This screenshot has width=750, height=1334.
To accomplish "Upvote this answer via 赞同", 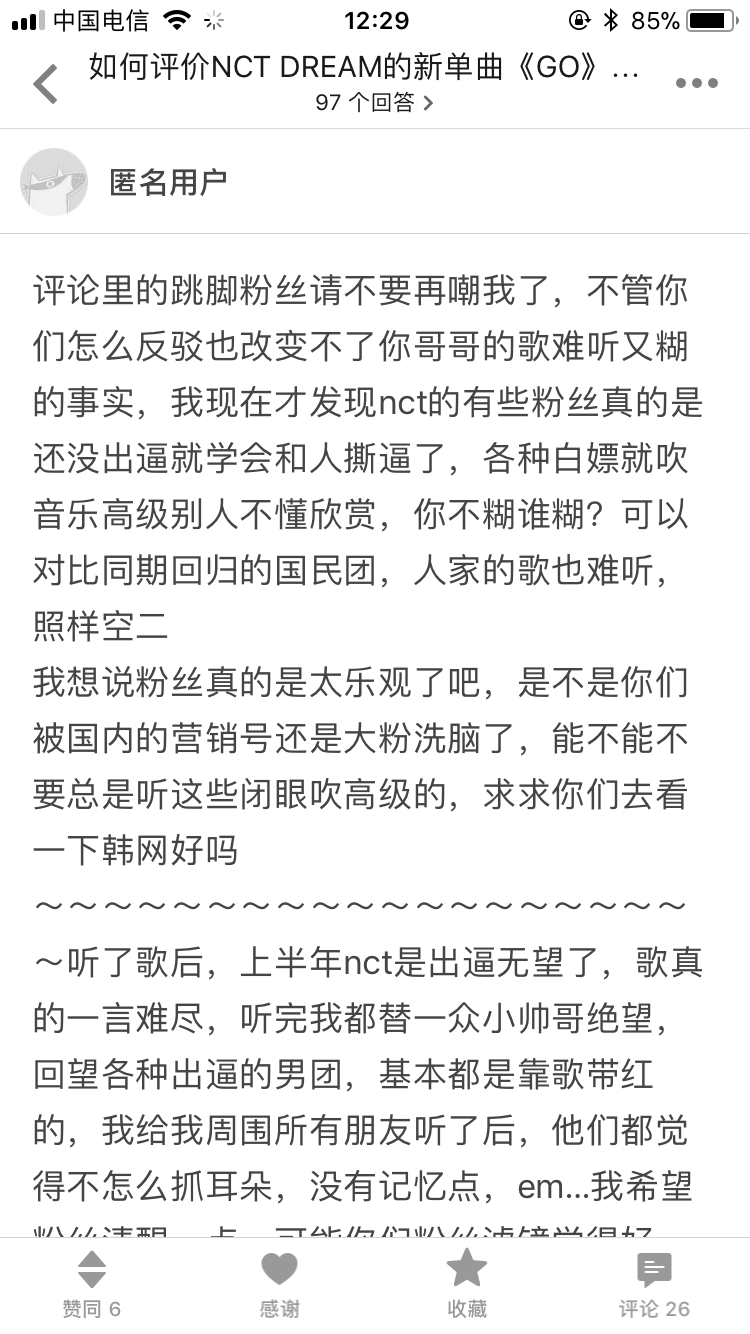I will tap(92, 1285).
